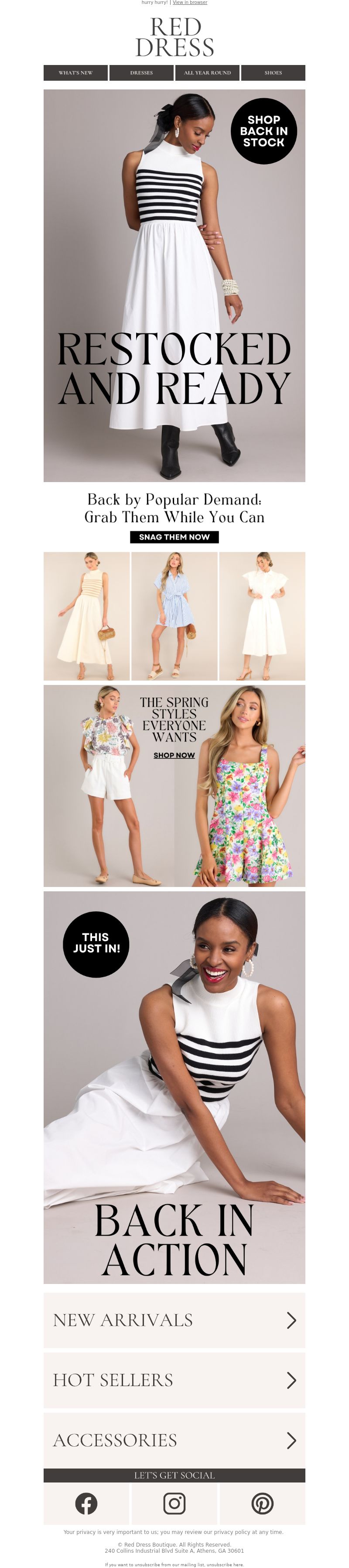Screen dimensions: 349x1568
Task: Tap the Shop Back In Stock badge
Action: coord(263,131)
